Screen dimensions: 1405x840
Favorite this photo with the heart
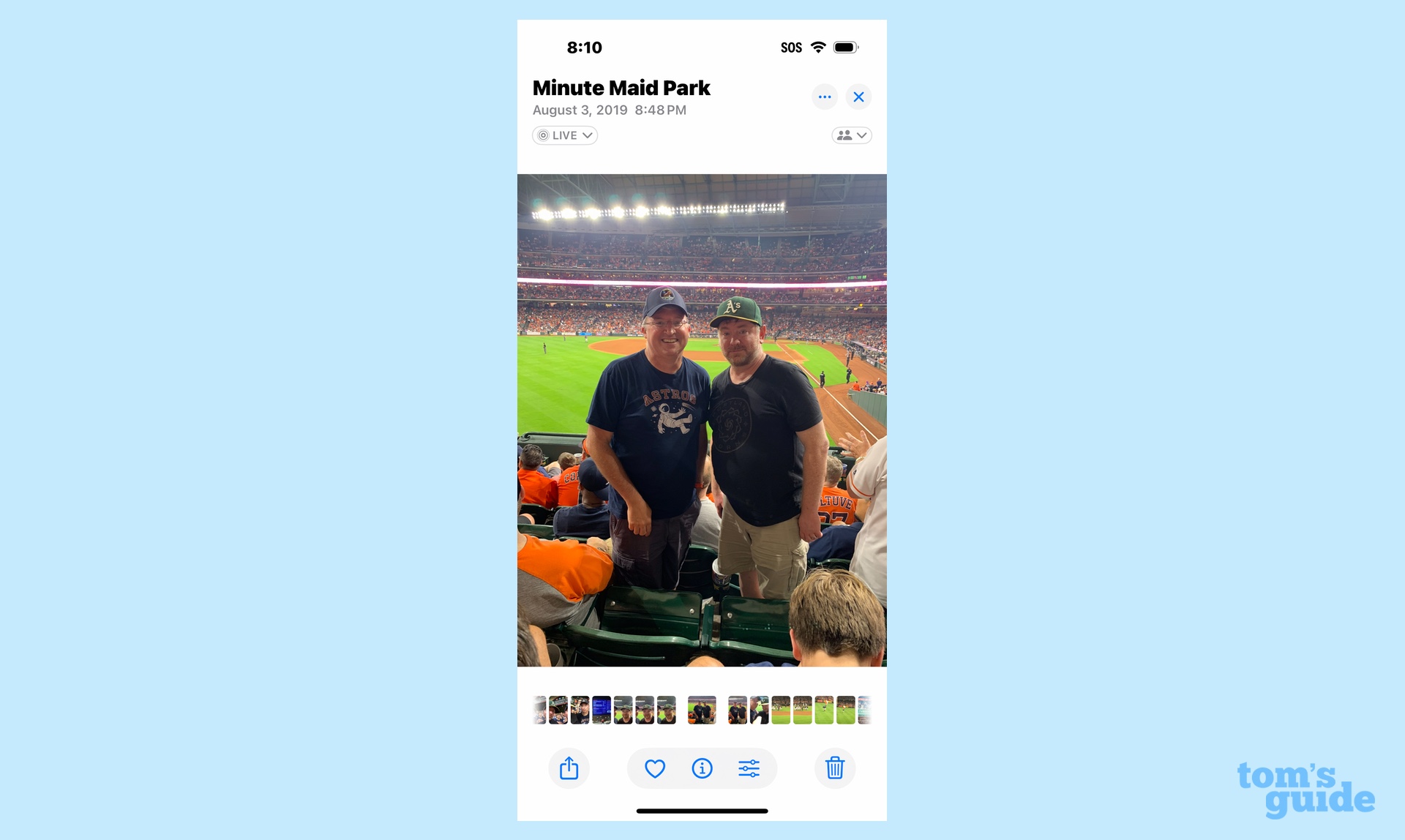[655, 768]
